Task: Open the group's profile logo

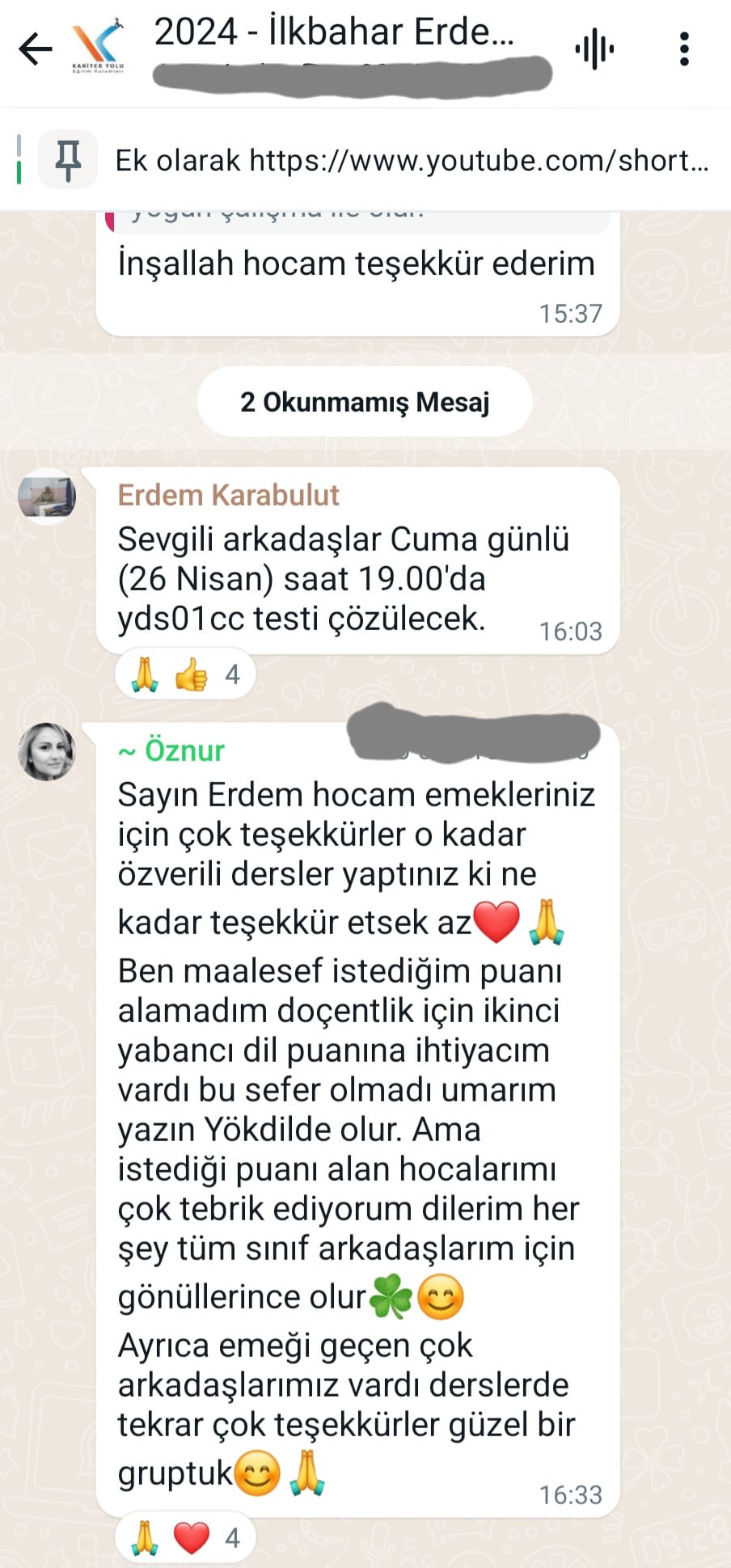Action: [98, 48]
